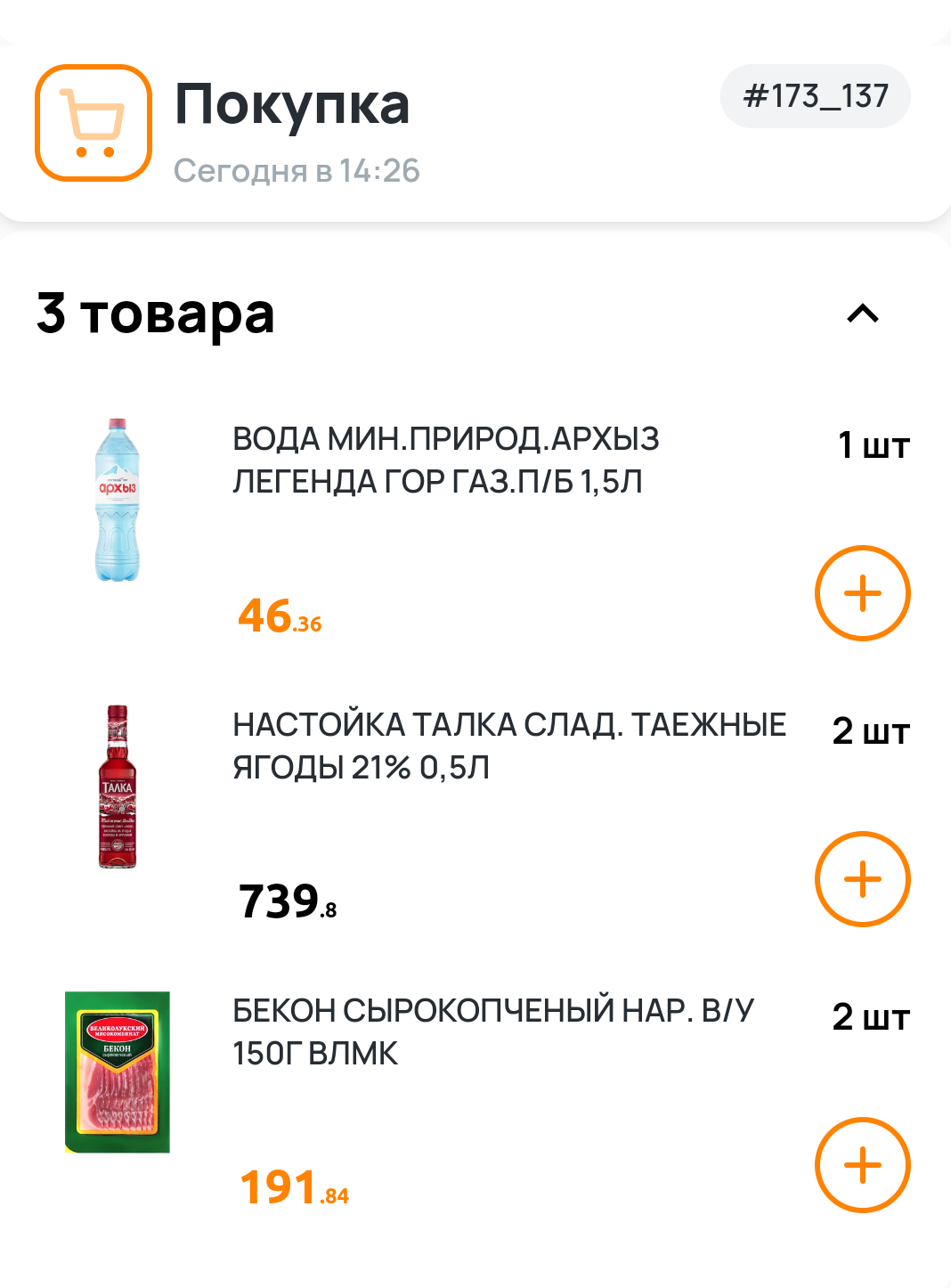The height and width of the screenshot is (1288, 951).
Task: Click the 1 шт quantity label
Action: pos(874,444)
